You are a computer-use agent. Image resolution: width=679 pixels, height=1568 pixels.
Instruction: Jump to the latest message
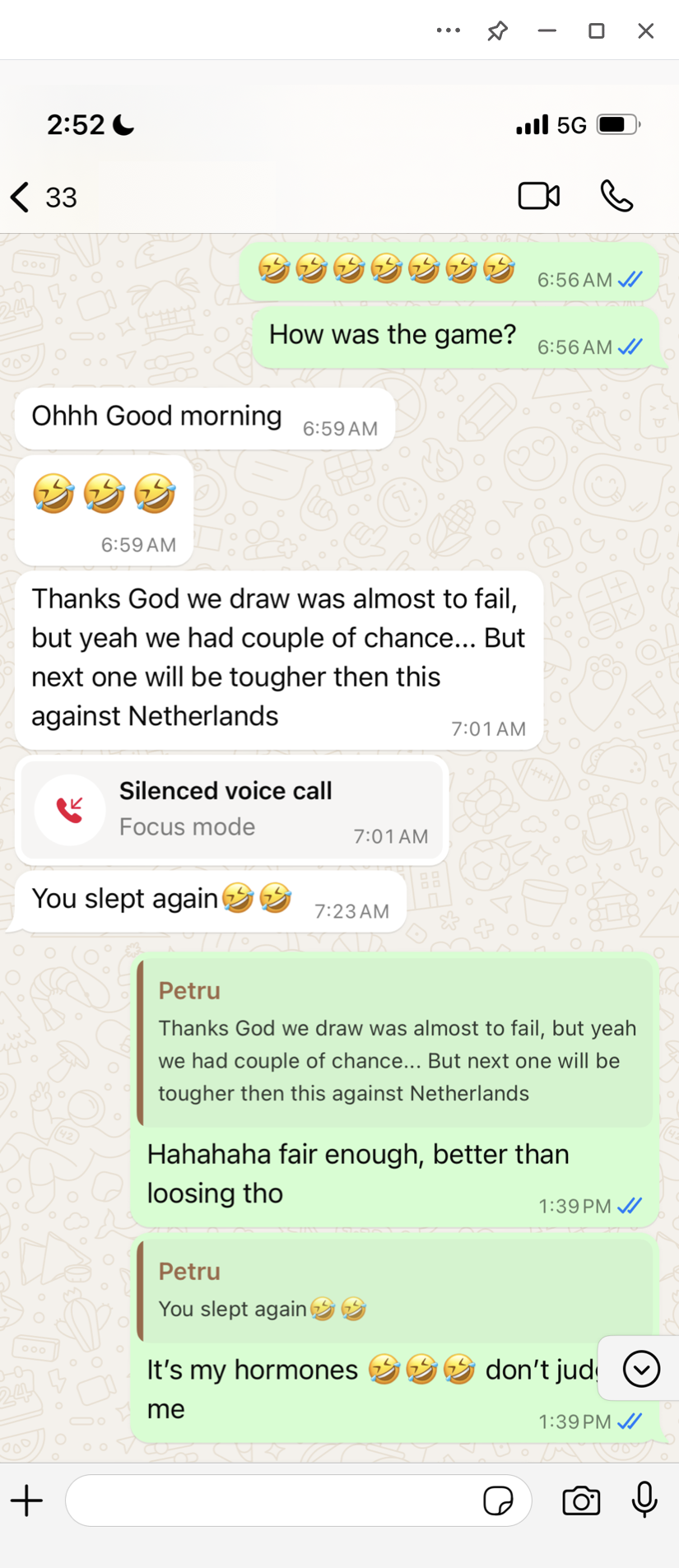click(x=641, y=1370)
